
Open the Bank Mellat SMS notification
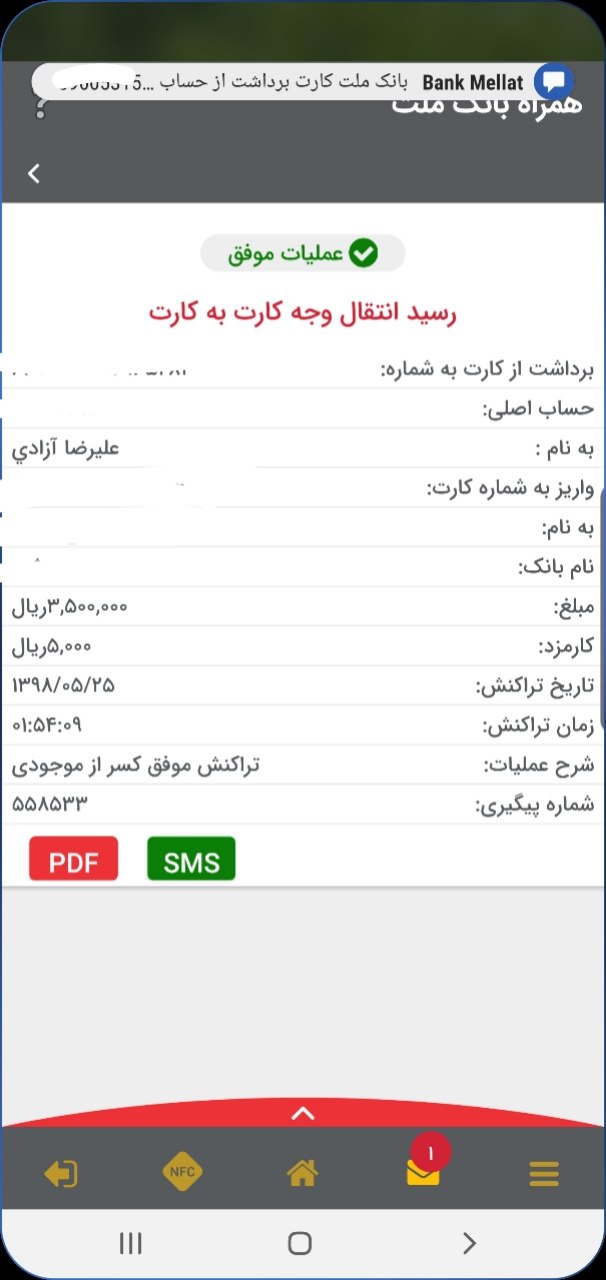pos(303,82)
